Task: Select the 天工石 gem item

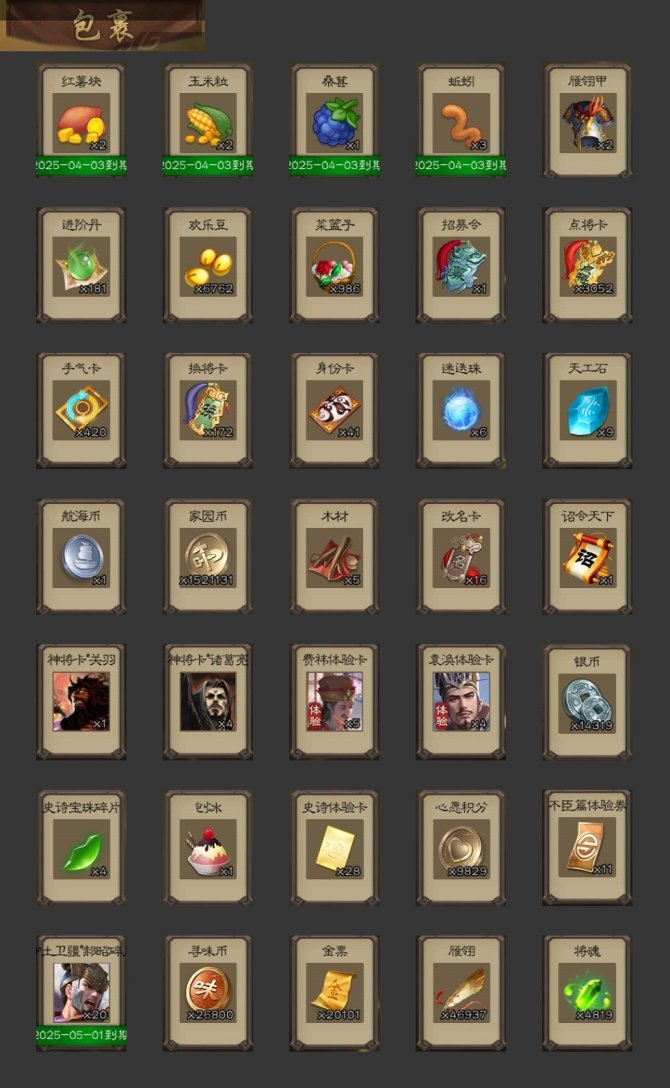Action: point(588,411)
